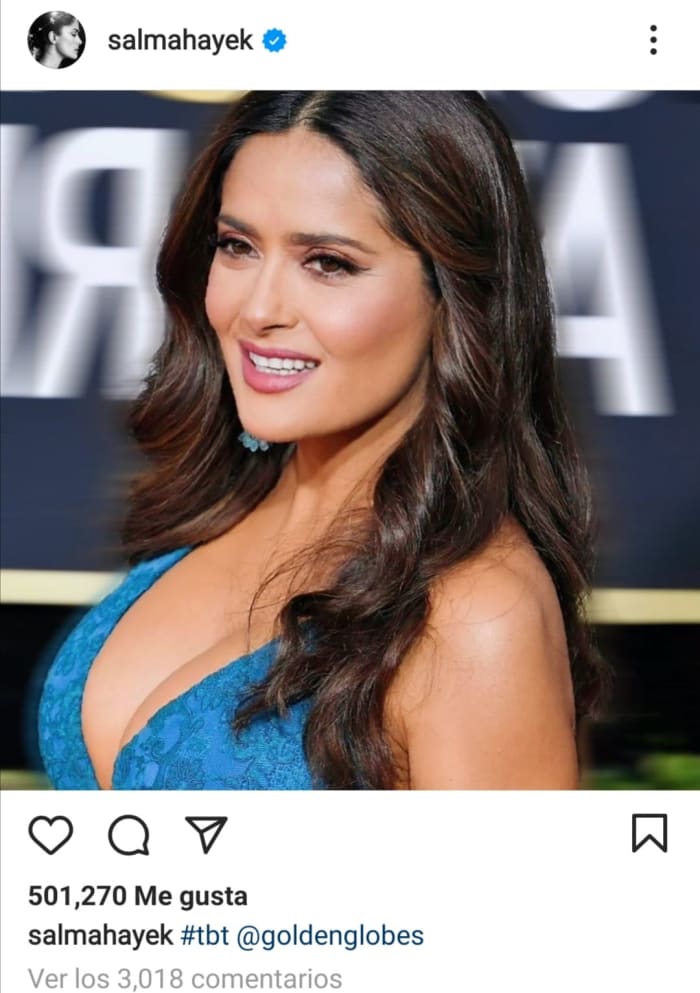Open the profile picture in the header
This screenshot has width=700, height=993.
(x=56, y=40)
